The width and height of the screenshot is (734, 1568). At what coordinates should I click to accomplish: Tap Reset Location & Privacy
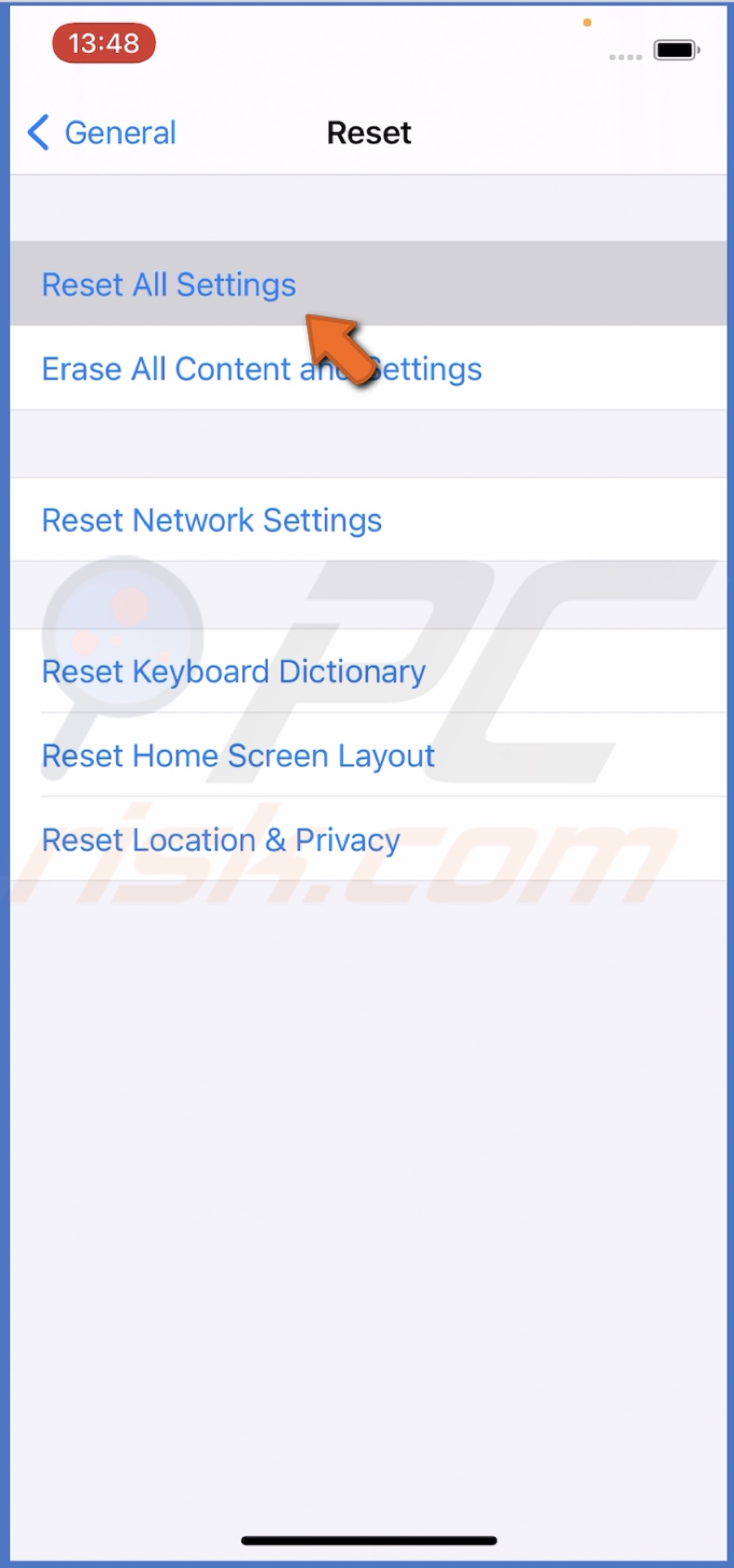pyautogui.click(x=219, y=839)
